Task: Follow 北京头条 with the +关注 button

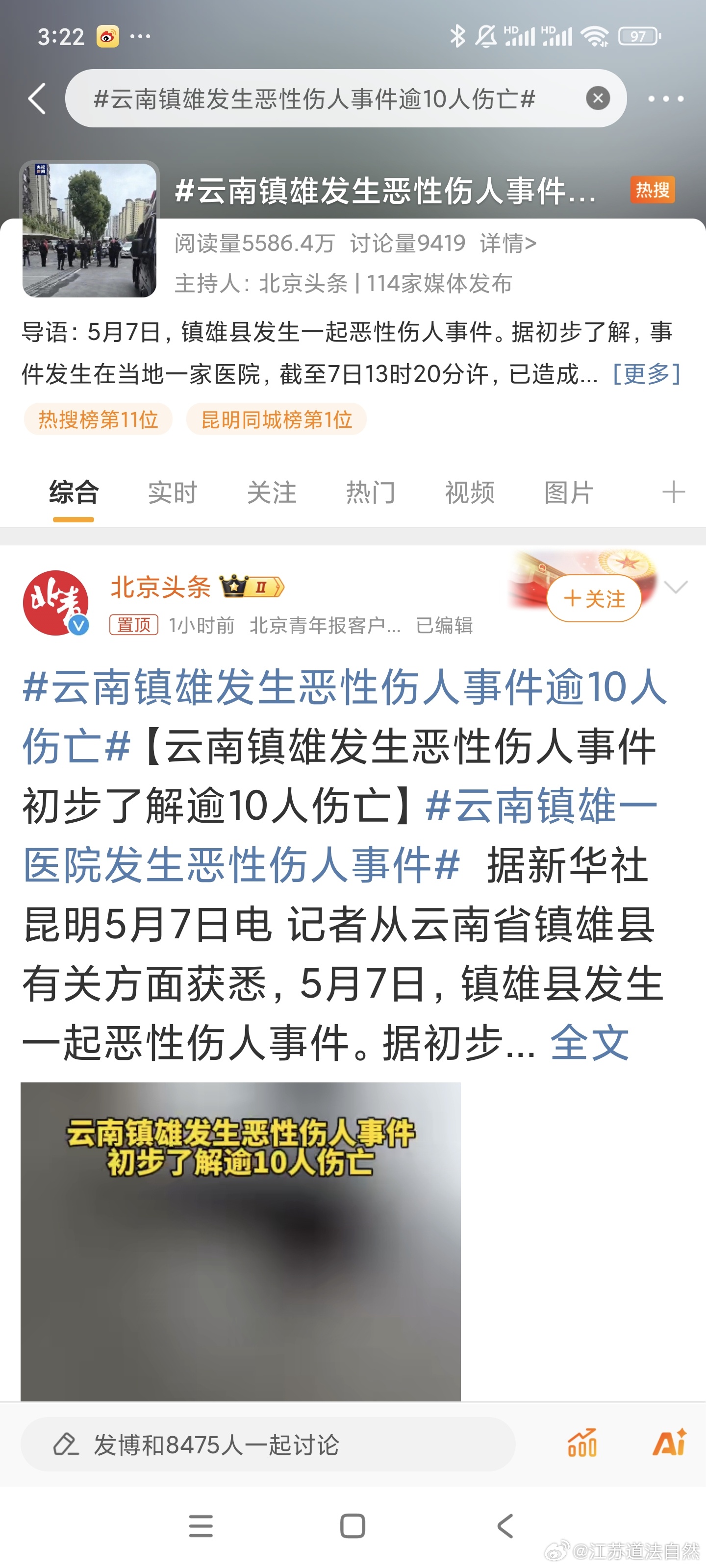Action: click(x=594, y=598)
